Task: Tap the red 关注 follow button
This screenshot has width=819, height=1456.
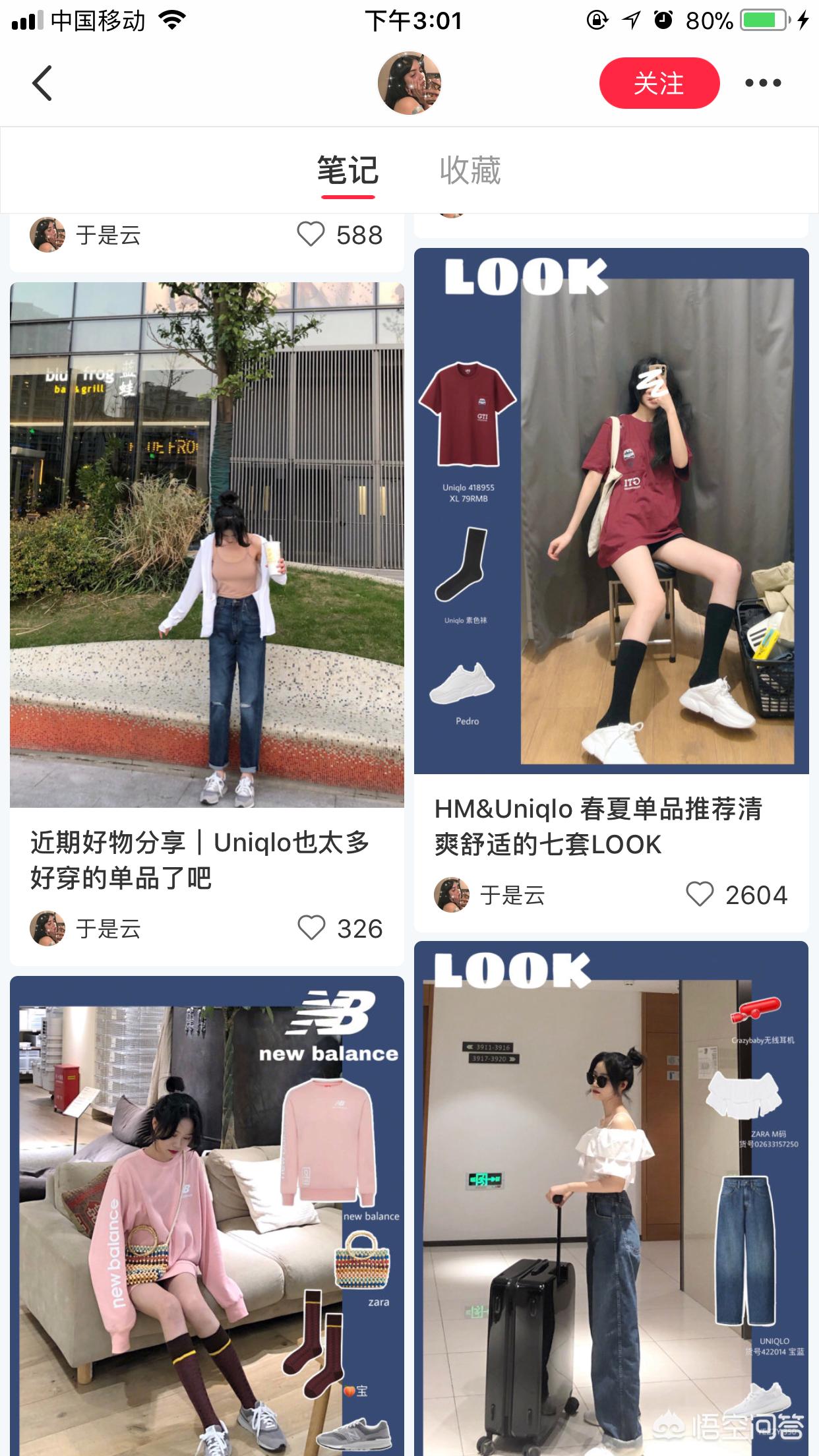Action: [x=659, y=83]
